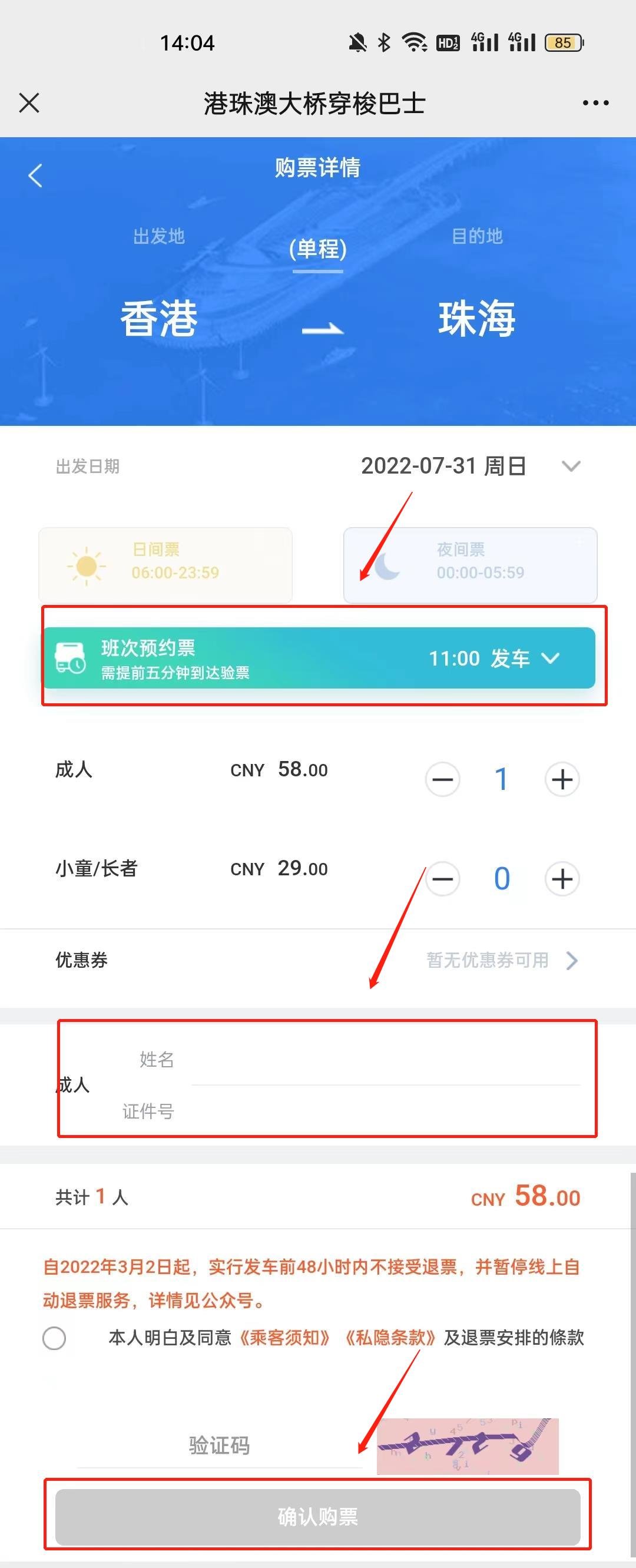Go back from 购票详情 page
This screenshot has height=1568, width=636.
[x=35, y=176]
